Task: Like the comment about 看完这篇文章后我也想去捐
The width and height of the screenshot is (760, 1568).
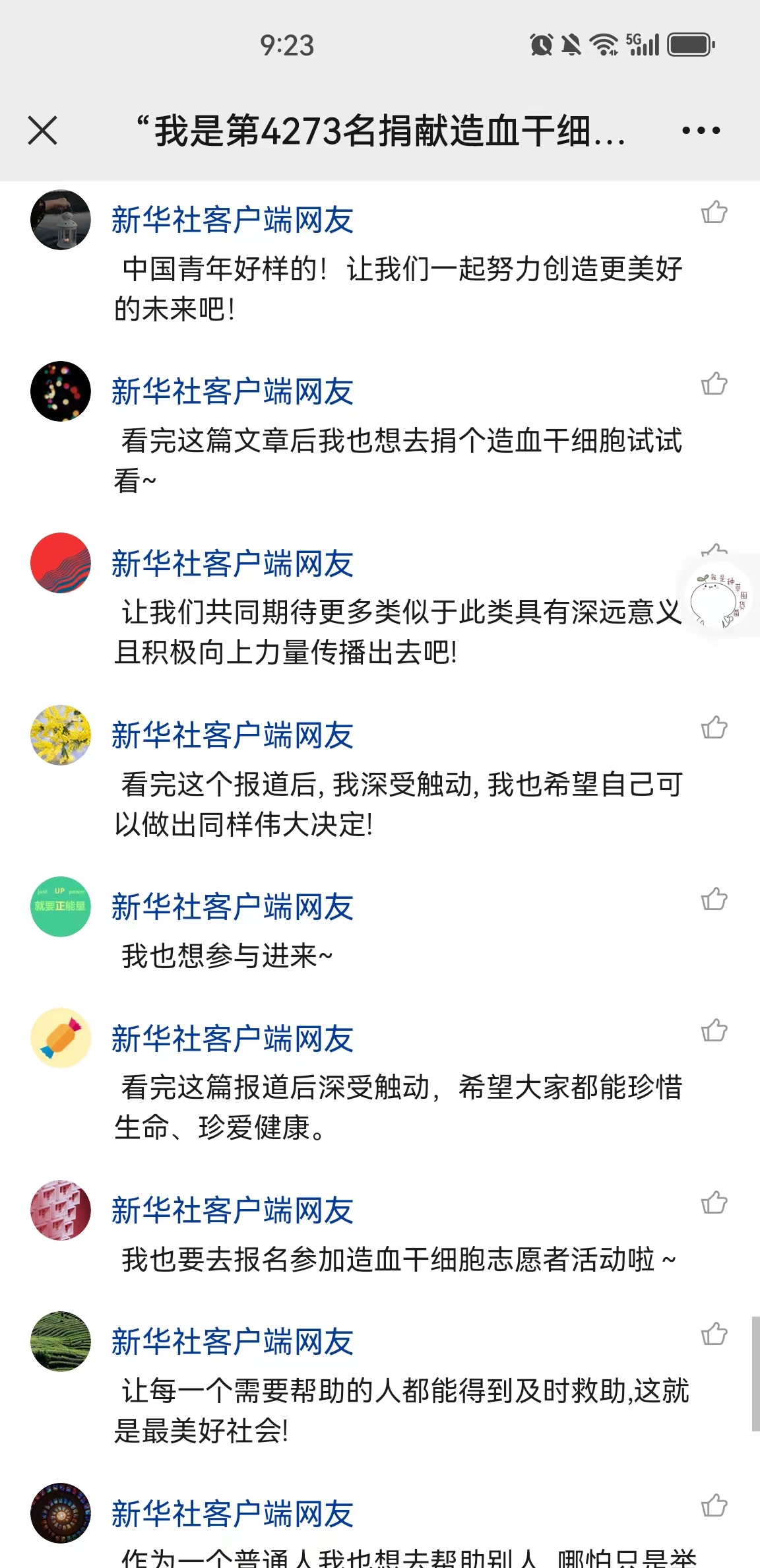Action: click(x=714, y=383)
